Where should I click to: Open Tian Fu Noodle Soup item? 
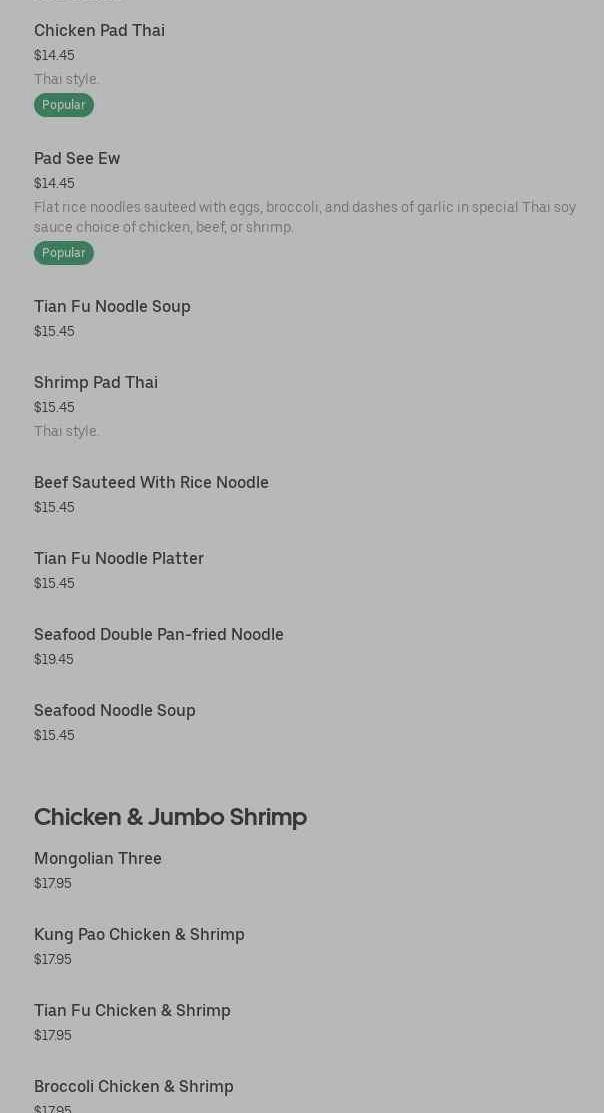click(x=112, y=307)
